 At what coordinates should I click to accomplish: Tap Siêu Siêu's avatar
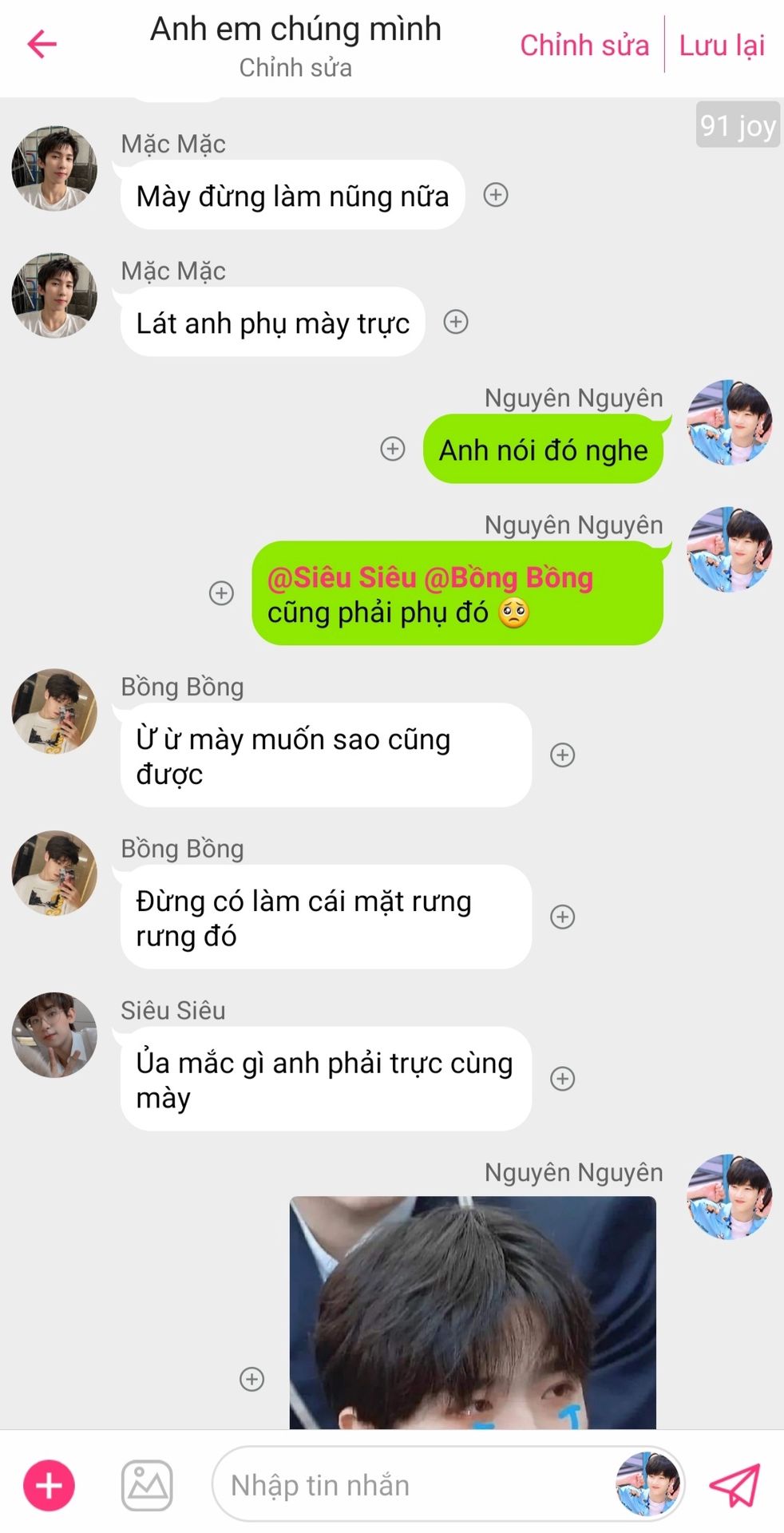pos(54,1035)
